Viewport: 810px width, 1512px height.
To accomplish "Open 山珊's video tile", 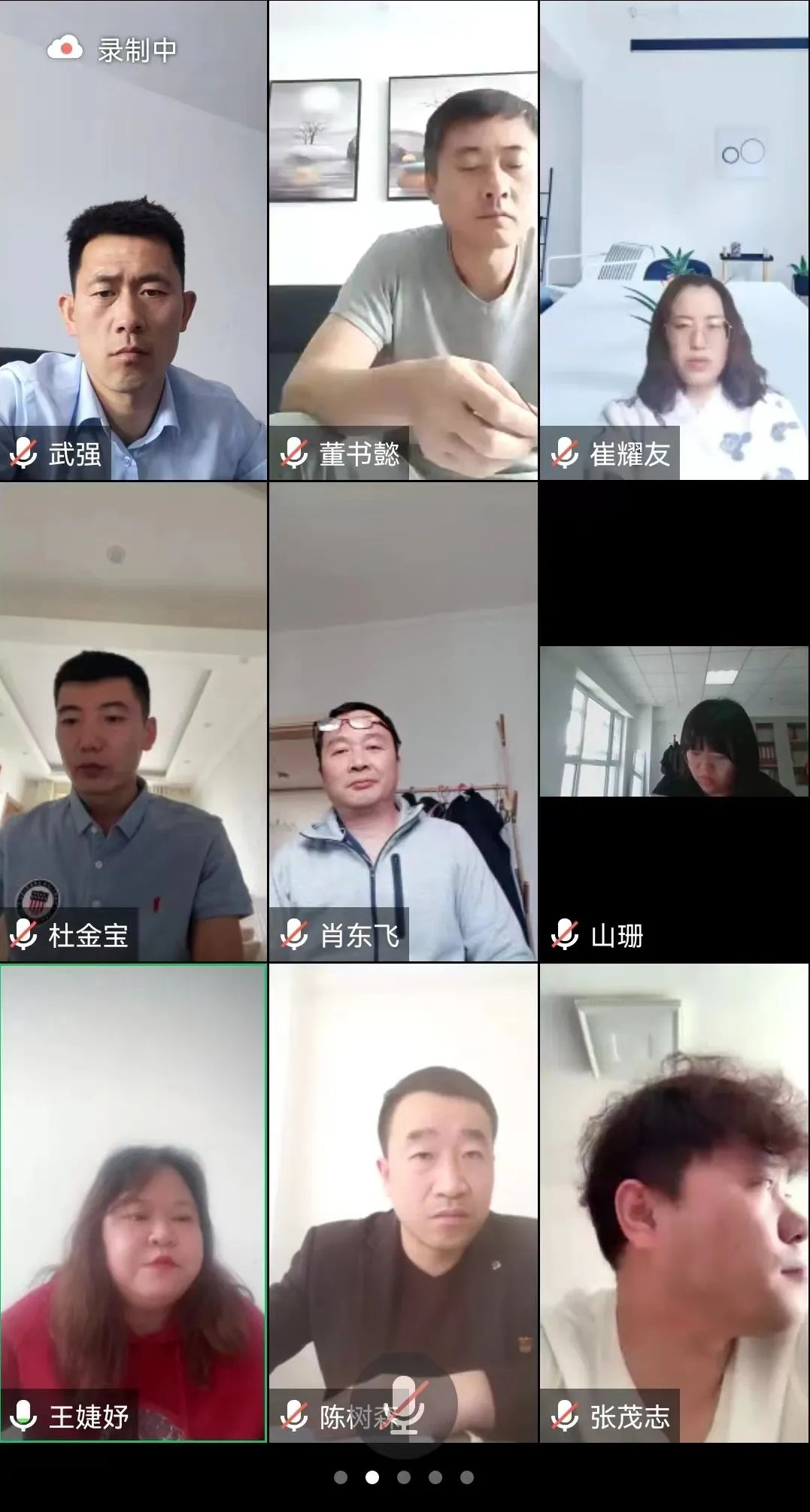I will point(674,722).
